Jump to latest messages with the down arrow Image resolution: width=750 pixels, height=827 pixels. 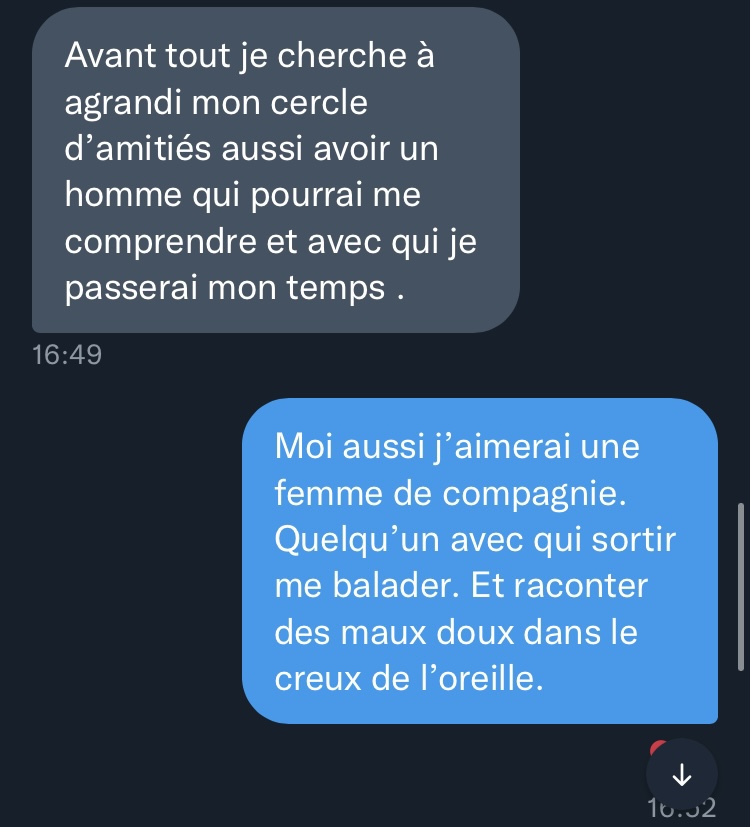coord(682,774)
